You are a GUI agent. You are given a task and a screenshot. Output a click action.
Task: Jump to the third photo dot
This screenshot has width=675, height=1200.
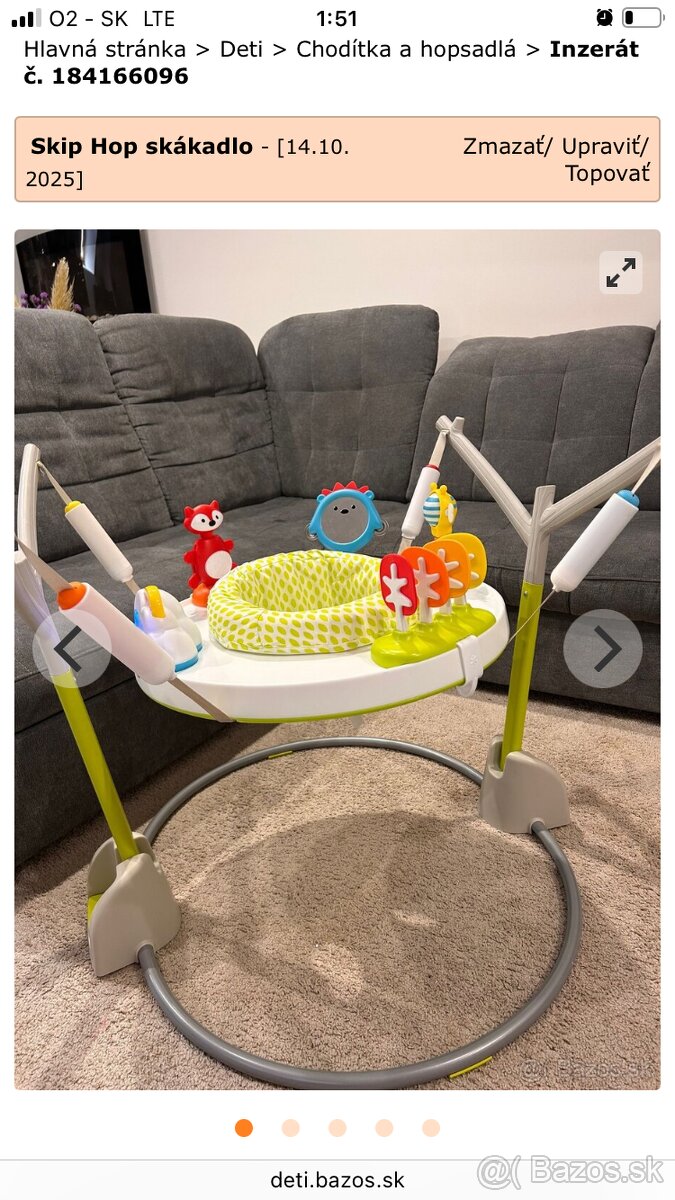click(x=338, y=1128)
